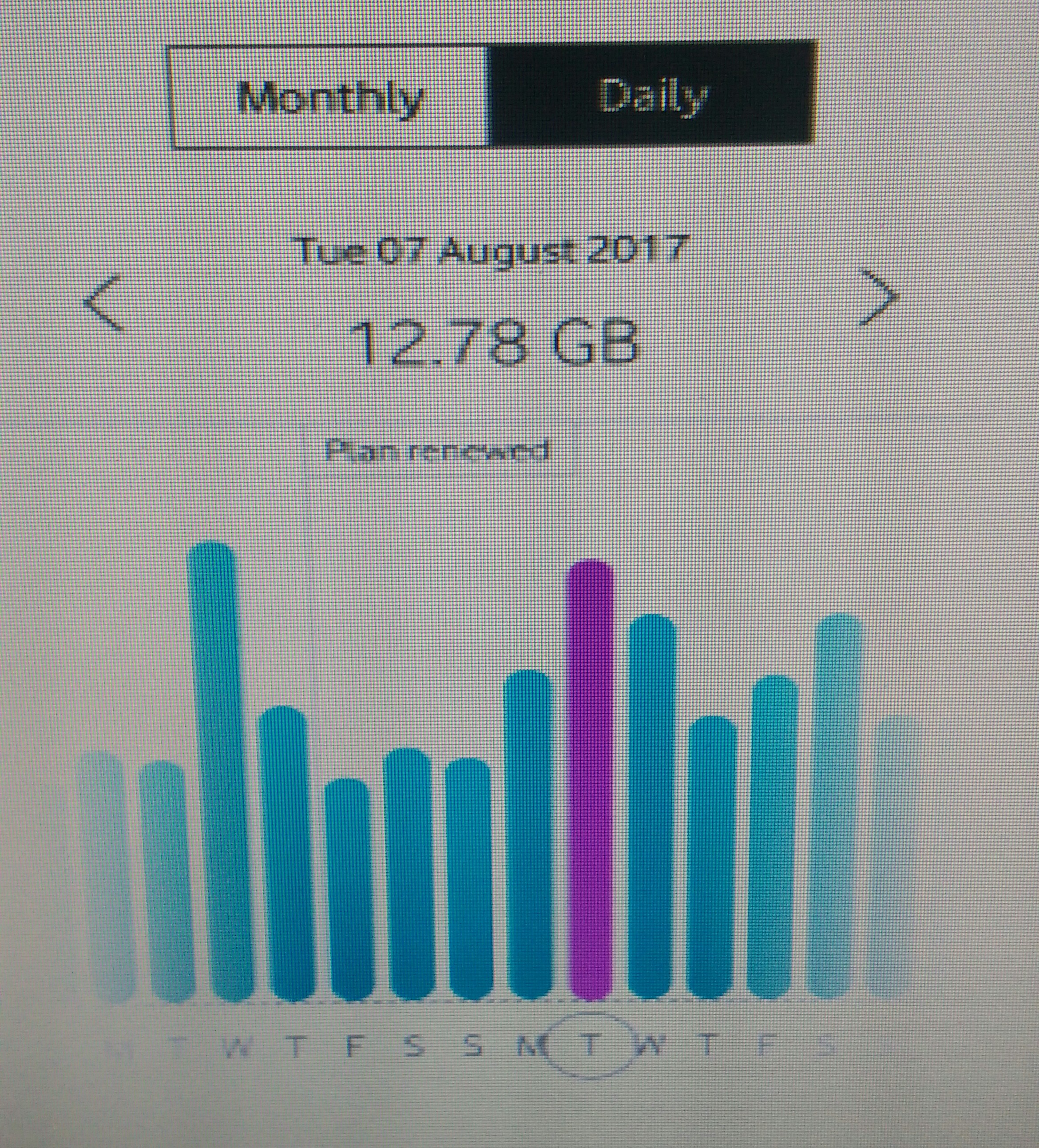Select the Daily tab
This screenshot has height=1148, width=1039.
tap(652, 94)
